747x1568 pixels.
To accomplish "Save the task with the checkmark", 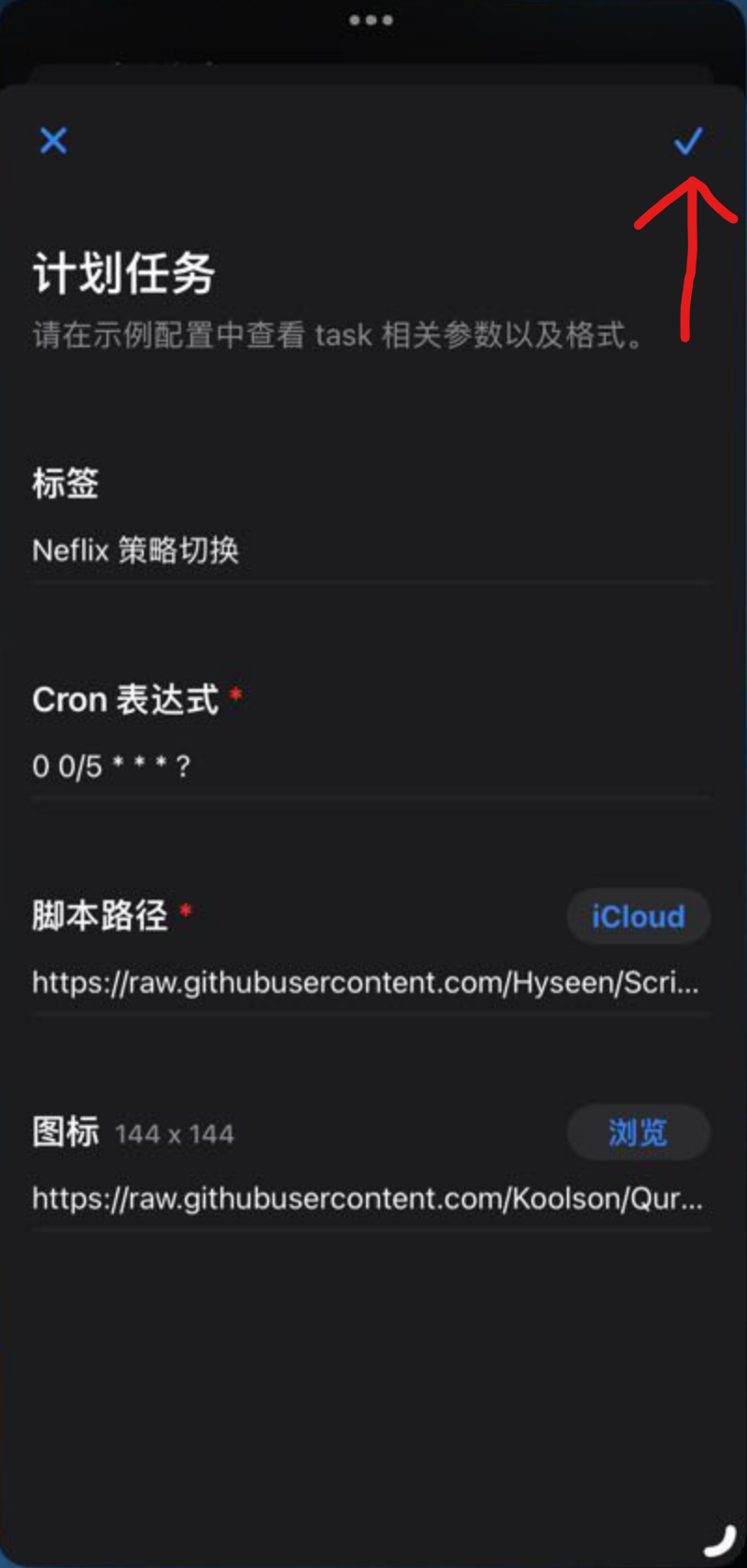I will 688,142.
